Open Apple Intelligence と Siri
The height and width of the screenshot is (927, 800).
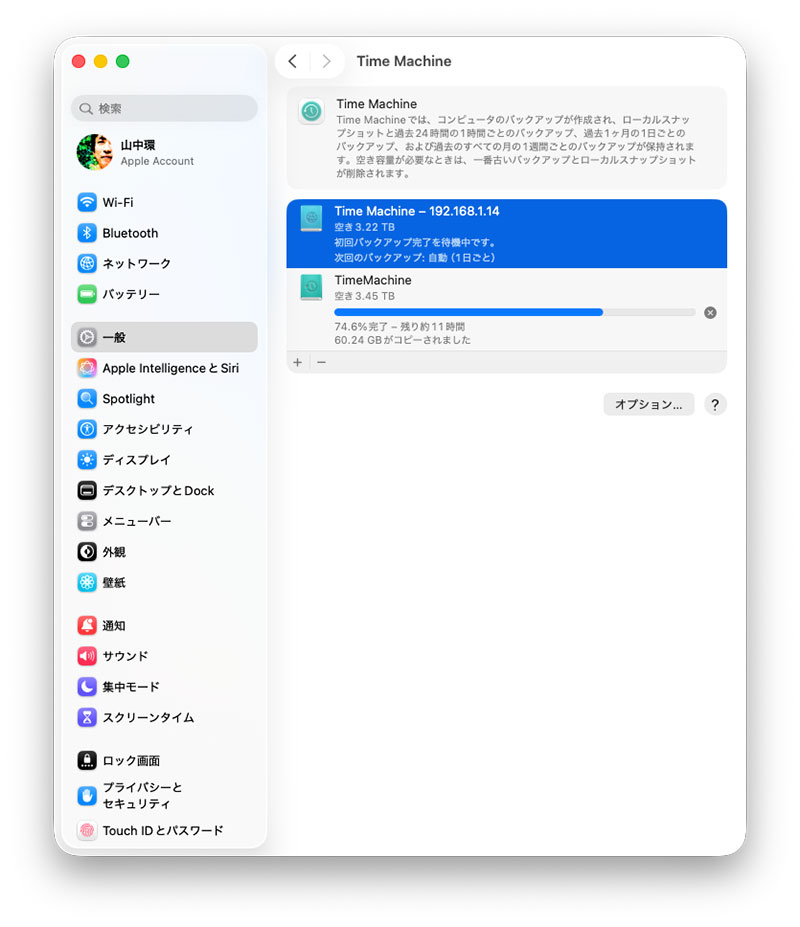point(170,368)
